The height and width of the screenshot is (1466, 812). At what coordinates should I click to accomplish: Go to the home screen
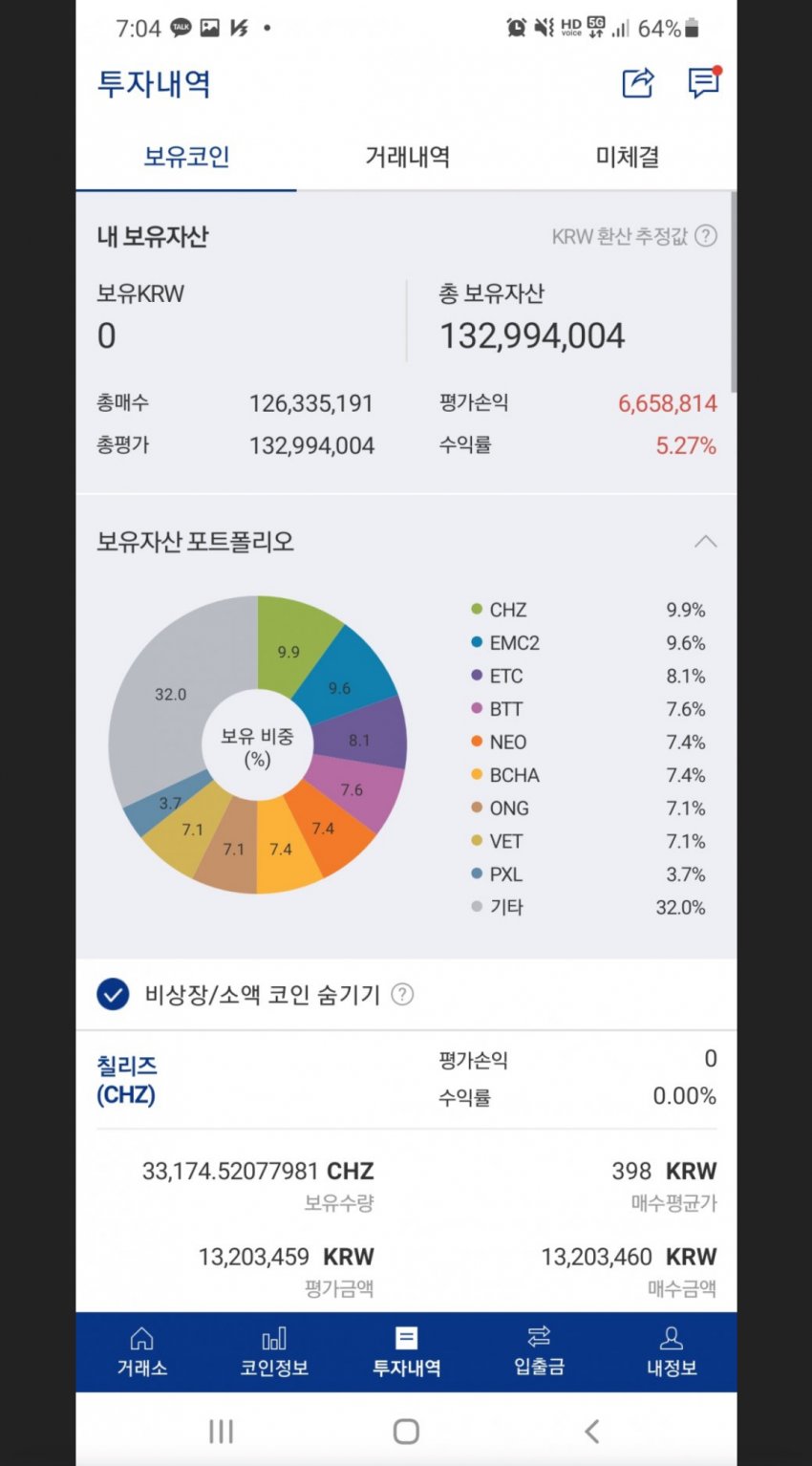[406, 1431]
